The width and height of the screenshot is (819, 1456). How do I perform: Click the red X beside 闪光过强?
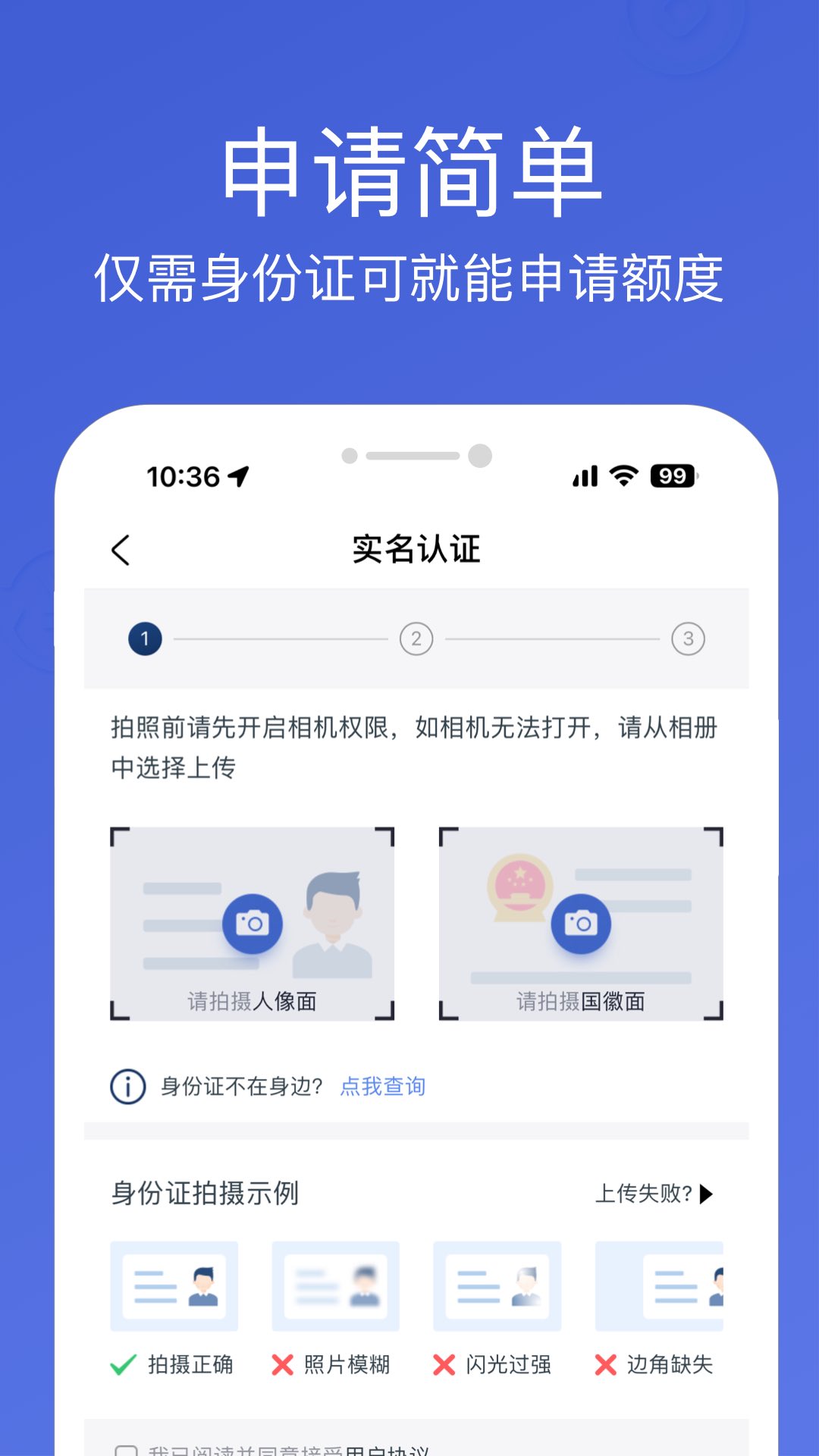tap(444, 1367)
